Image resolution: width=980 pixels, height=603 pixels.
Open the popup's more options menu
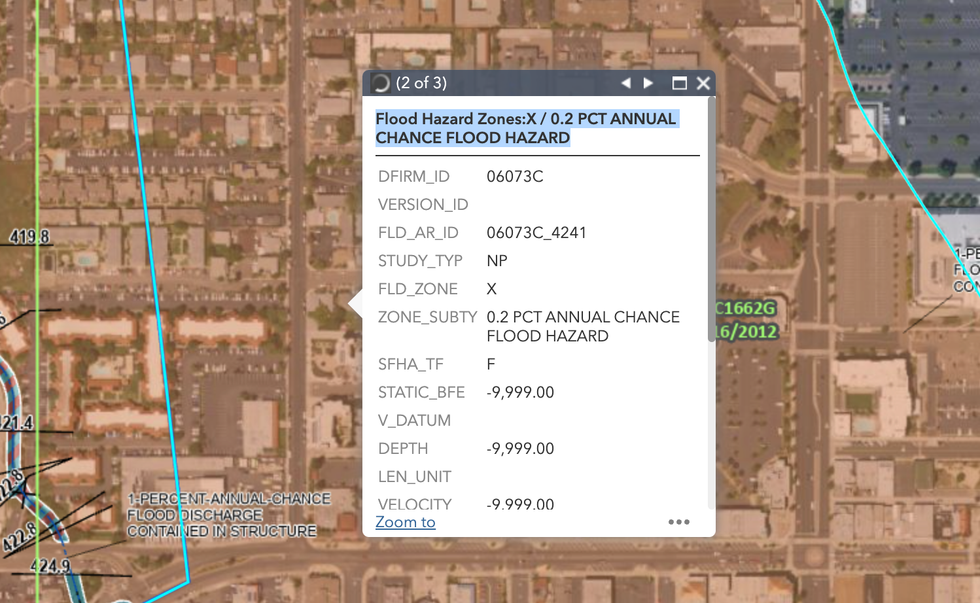tap(679, 522)
